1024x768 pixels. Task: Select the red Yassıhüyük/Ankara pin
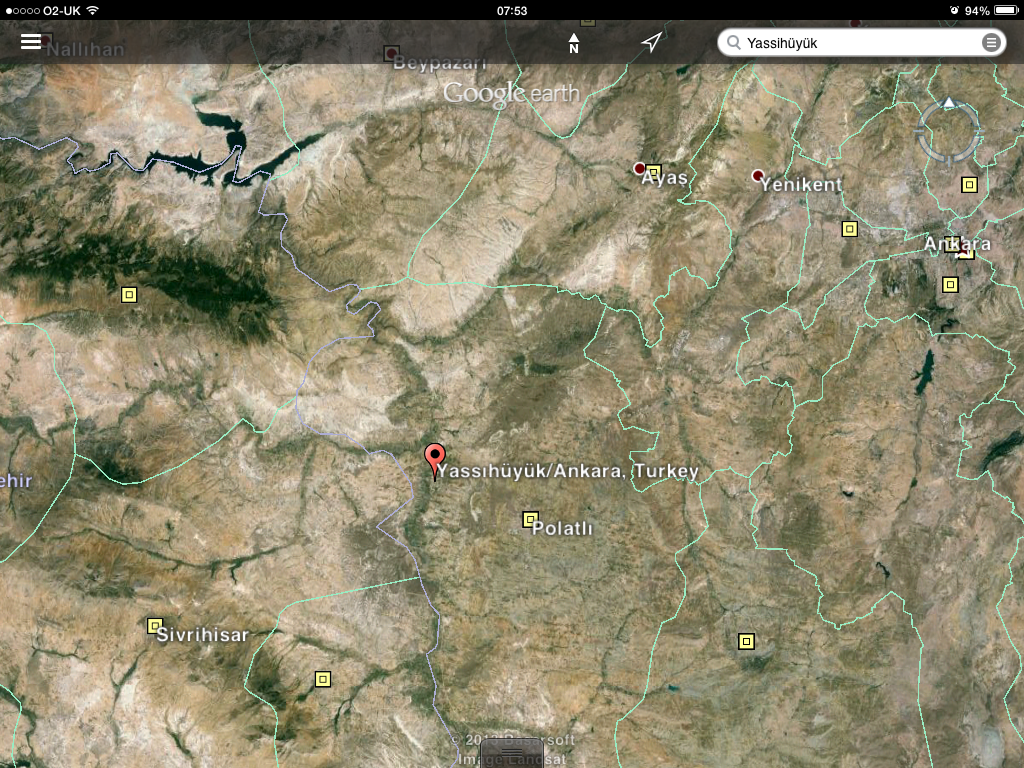click(x=434, y=460)
